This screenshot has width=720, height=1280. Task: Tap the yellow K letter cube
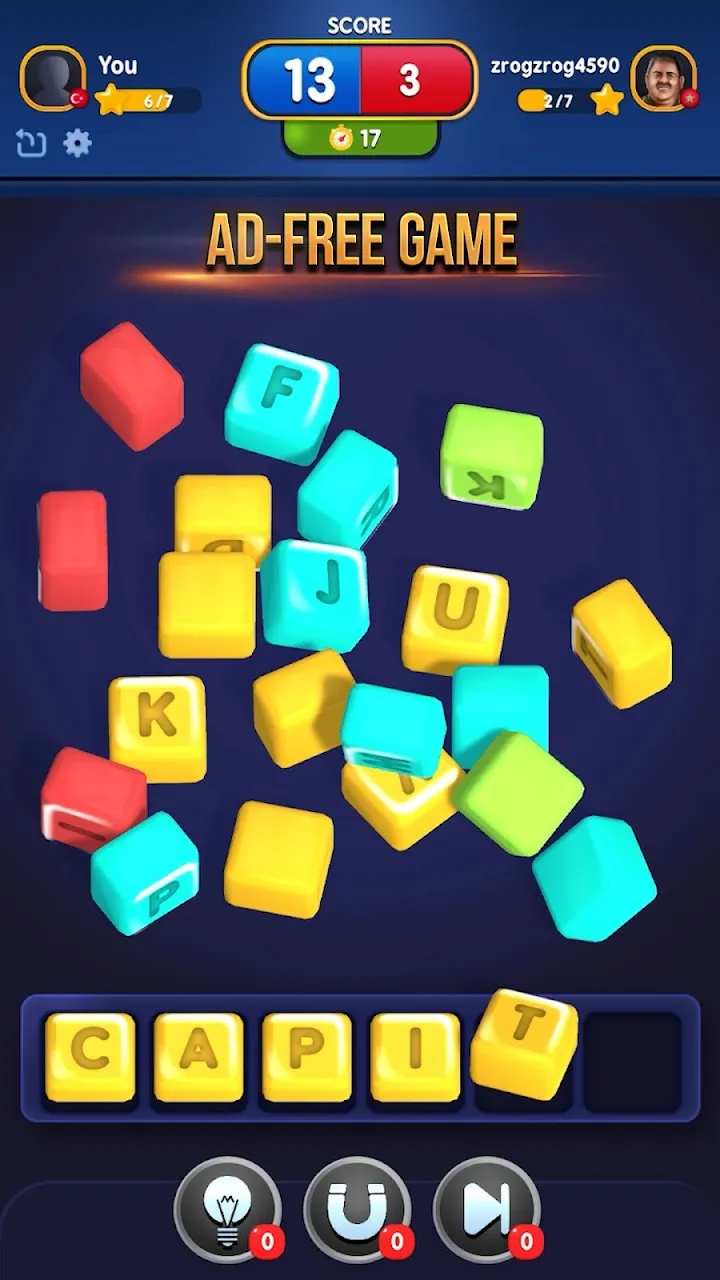157,727
